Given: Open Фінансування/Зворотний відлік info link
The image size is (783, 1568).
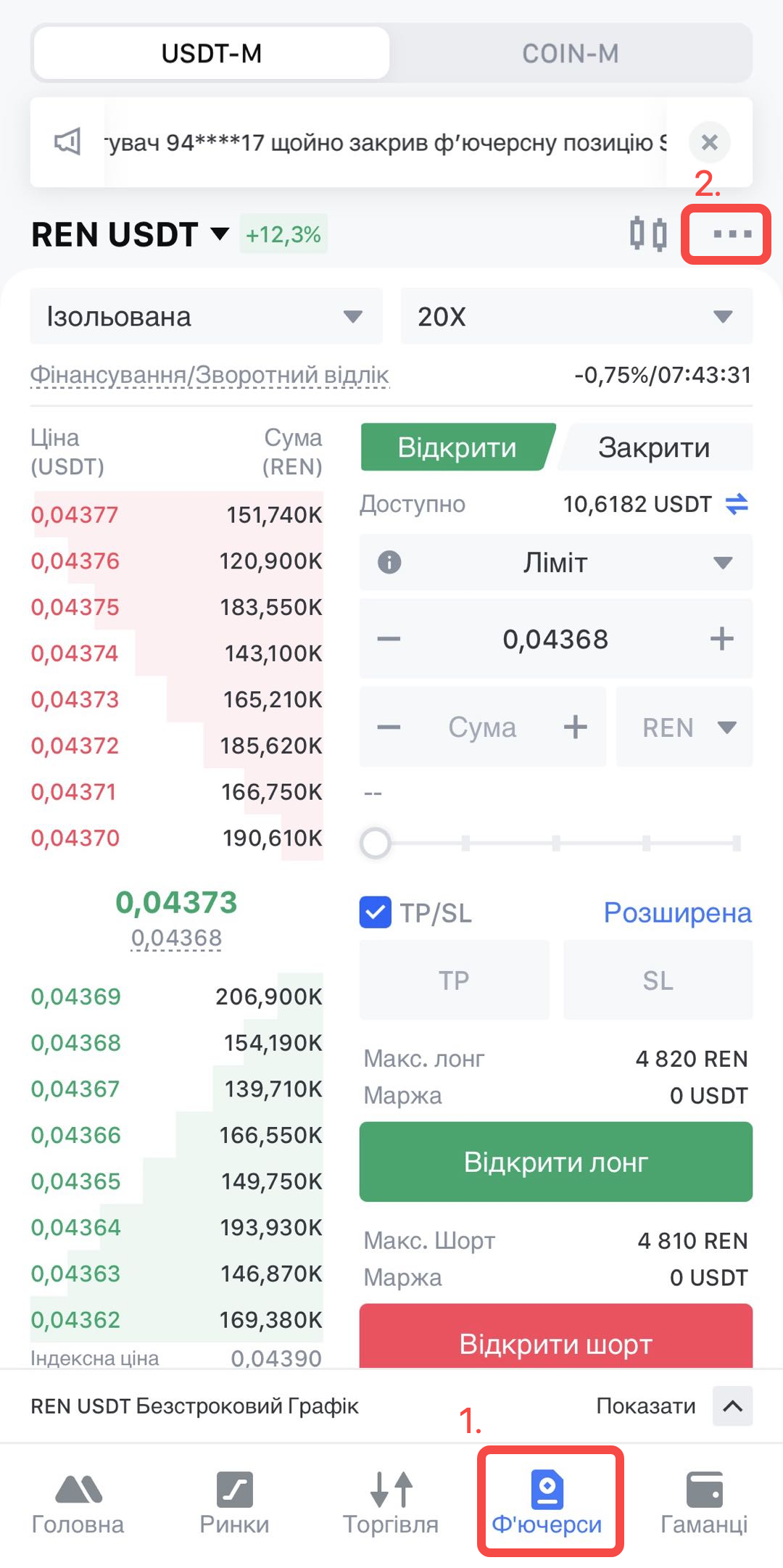Looking at the screenshot, I should [210, 375].
